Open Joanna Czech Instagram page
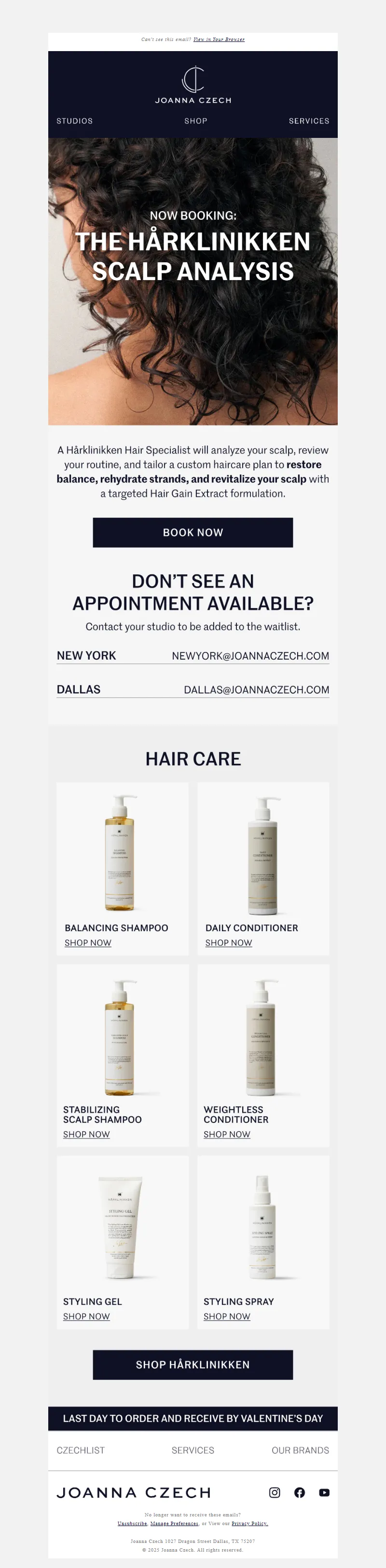 [275, 1492]
